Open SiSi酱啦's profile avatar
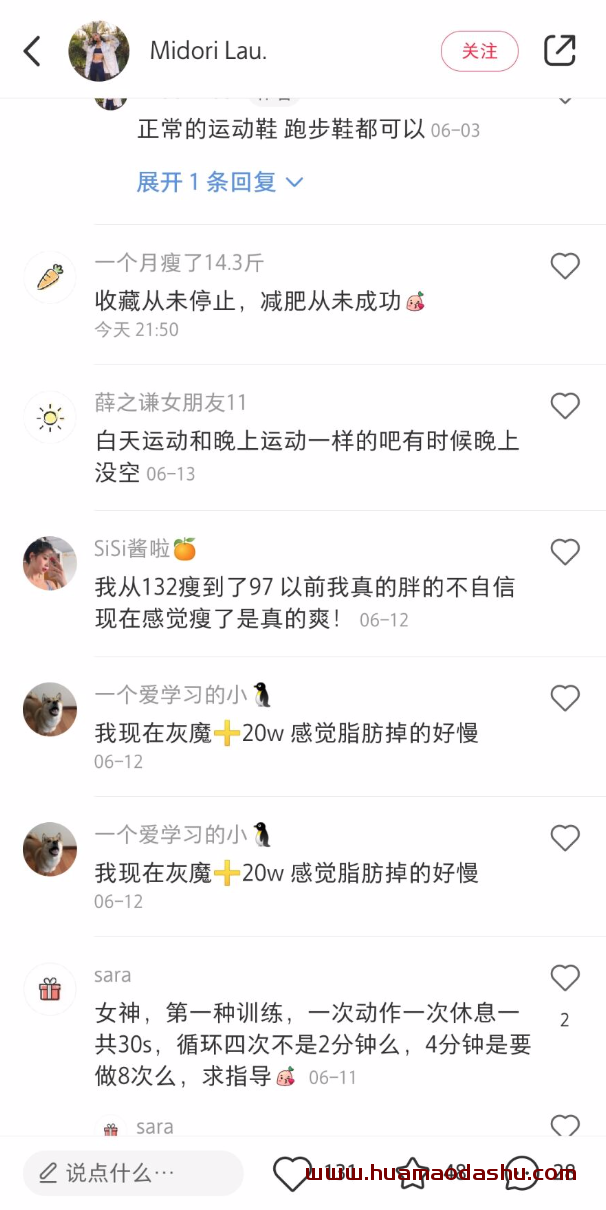The image size is (606, 1210). [x=50, y=563]
